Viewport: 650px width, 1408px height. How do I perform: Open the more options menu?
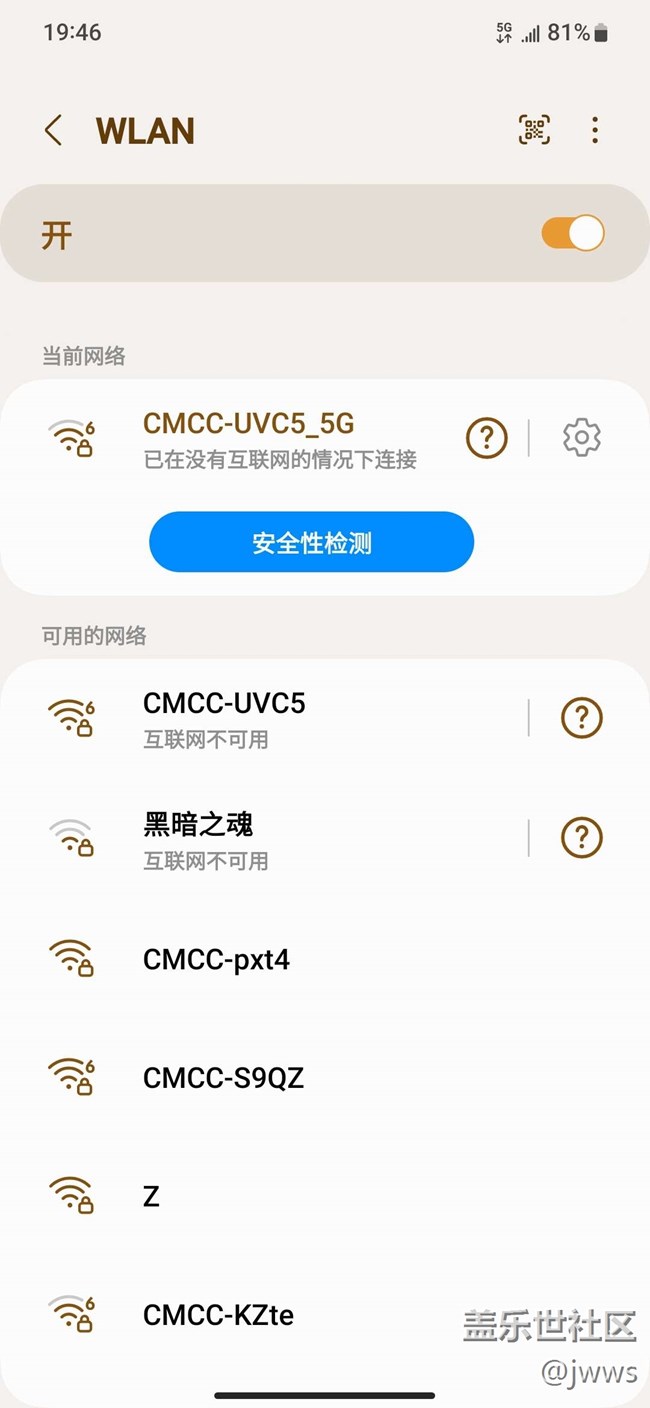point(595,130)
